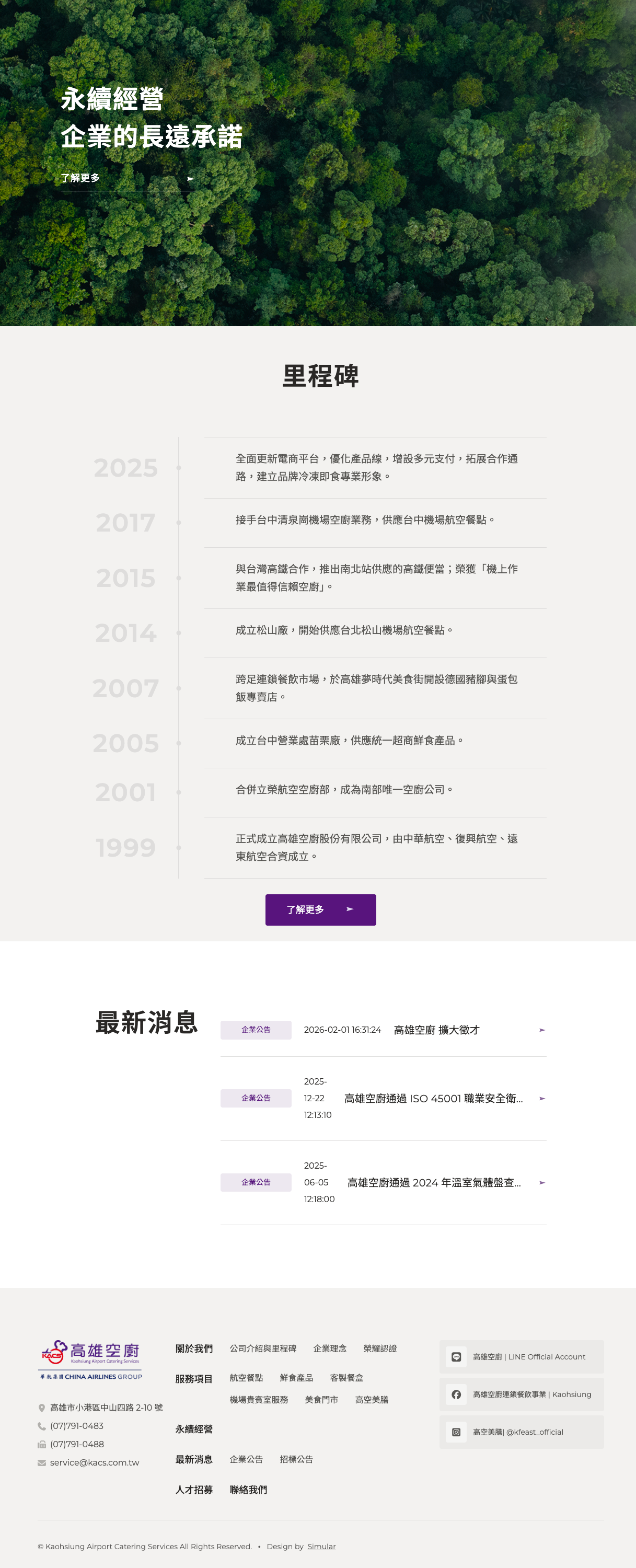Viewport: 636px width, 1568px height.
Task: Tap 了解更多 link on the sustainability banner
Action: coord(127,178)
